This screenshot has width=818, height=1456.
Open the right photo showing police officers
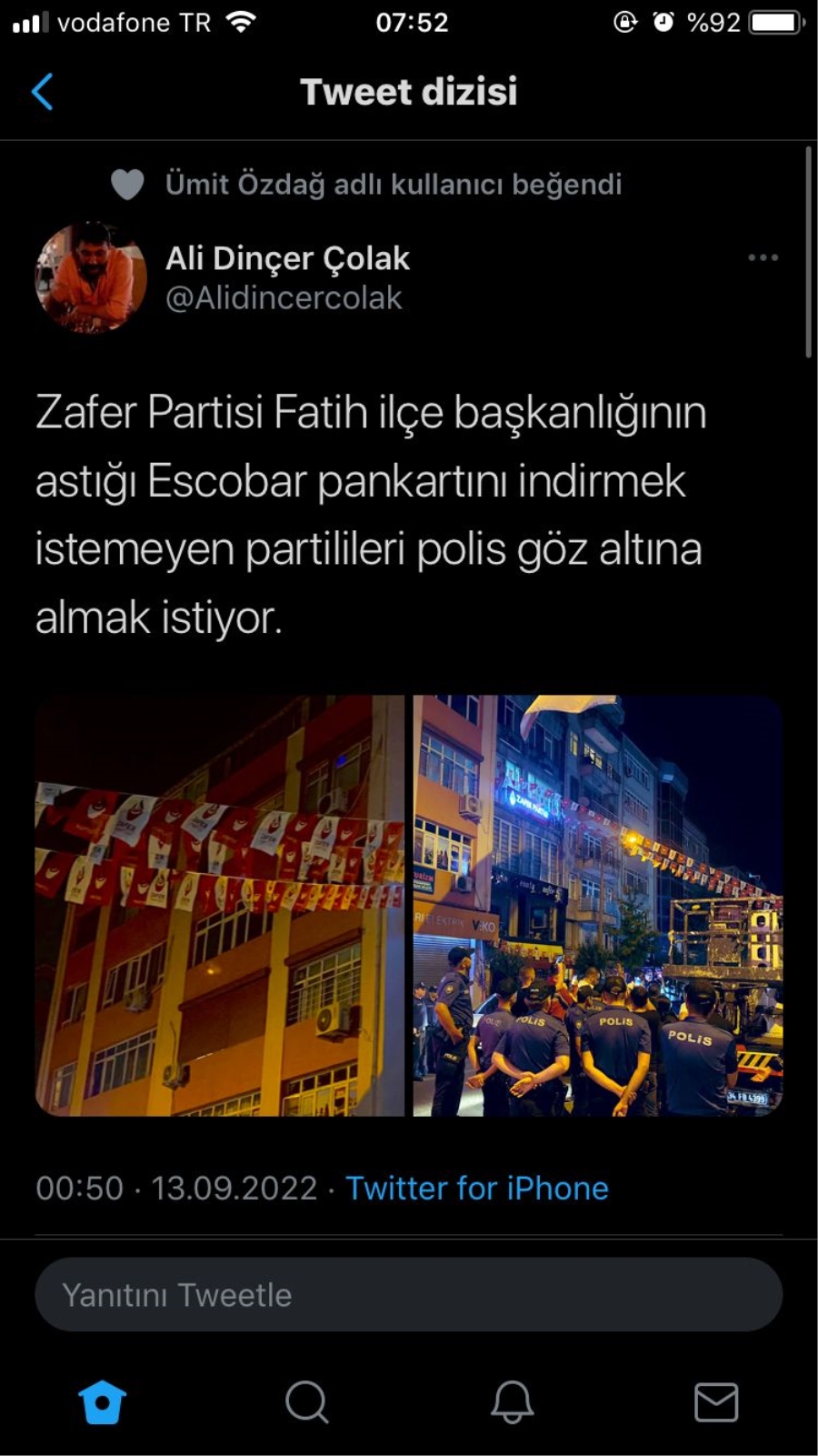click(597, 906)
